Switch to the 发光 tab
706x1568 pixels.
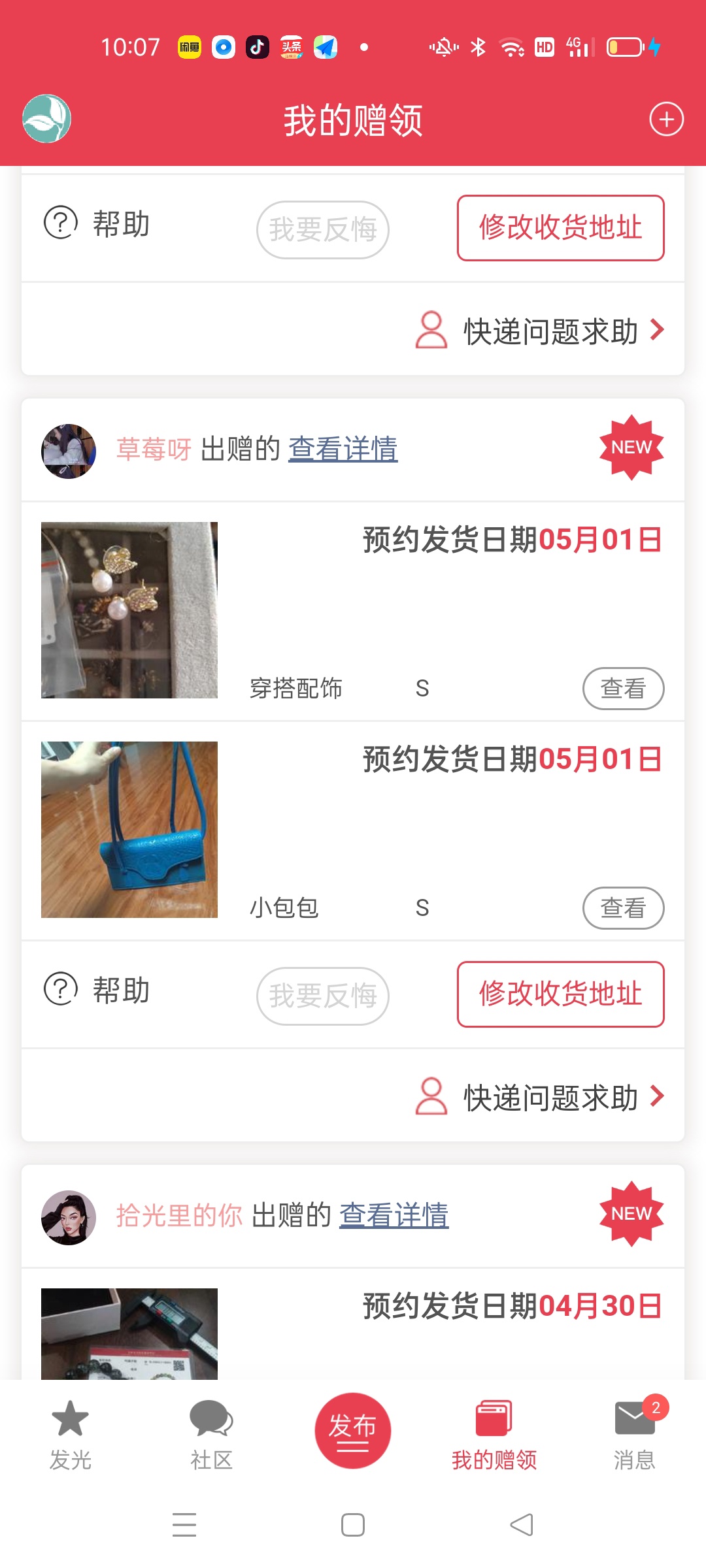pos(70,1435)
